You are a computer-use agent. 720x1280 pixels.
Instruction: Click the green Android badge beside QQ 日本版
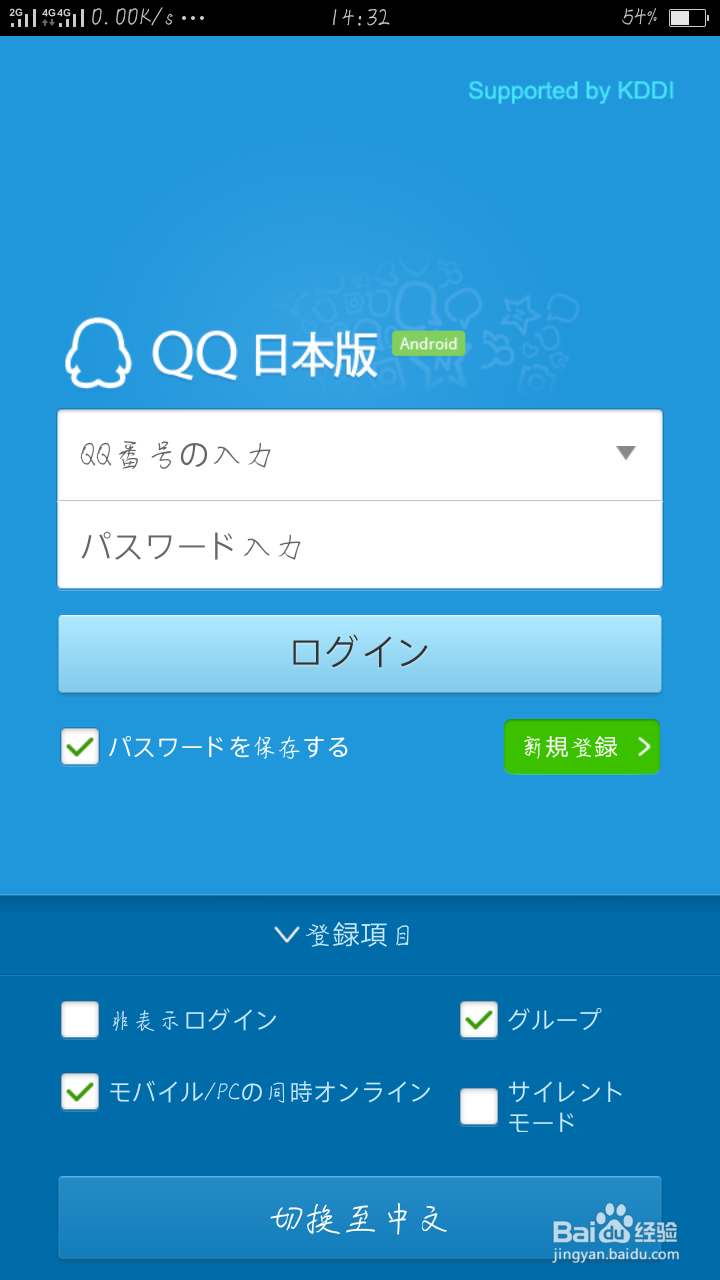429,344
